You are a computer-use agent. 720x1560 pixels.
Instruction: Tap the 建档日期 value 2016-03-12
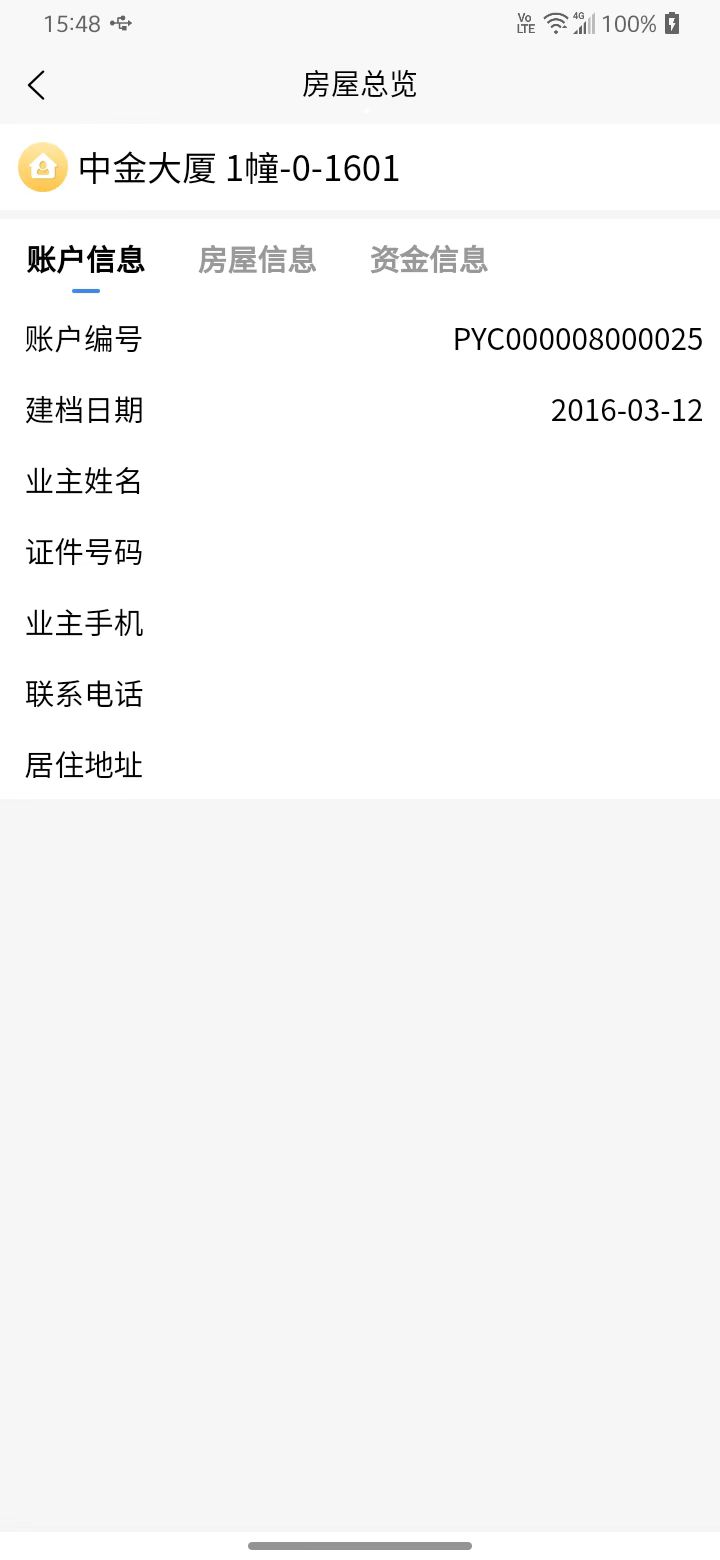626,410
